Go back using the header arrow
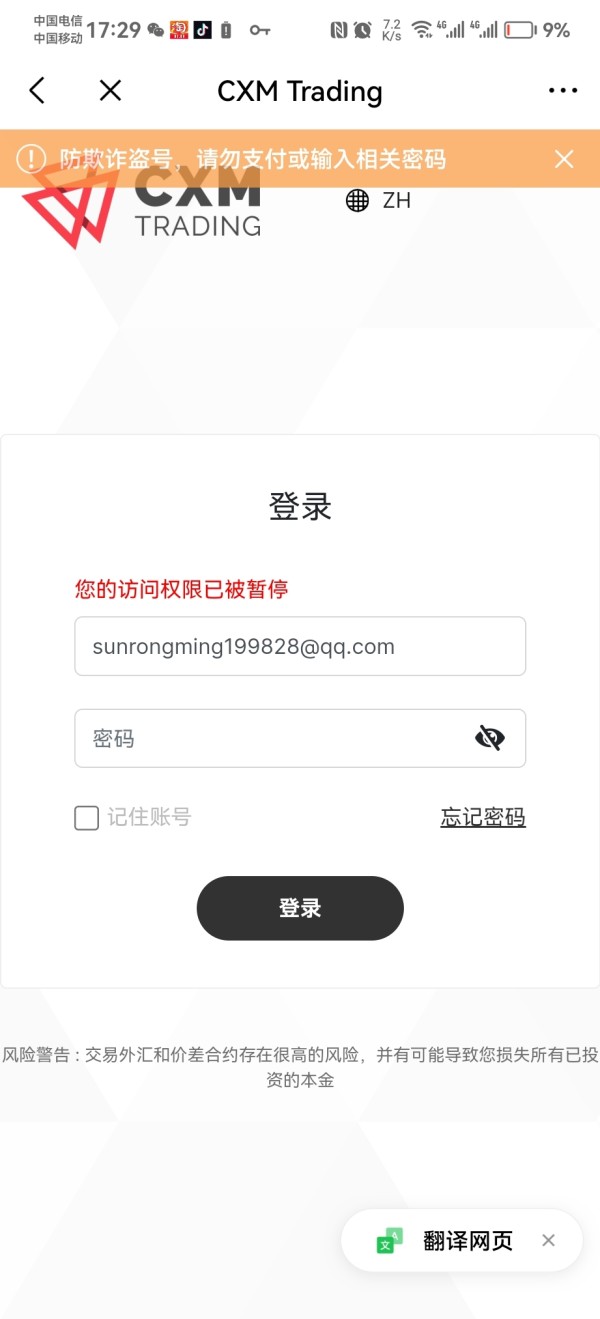The image size is (600, 1319). pyautogui.click(x=37, y=91)
